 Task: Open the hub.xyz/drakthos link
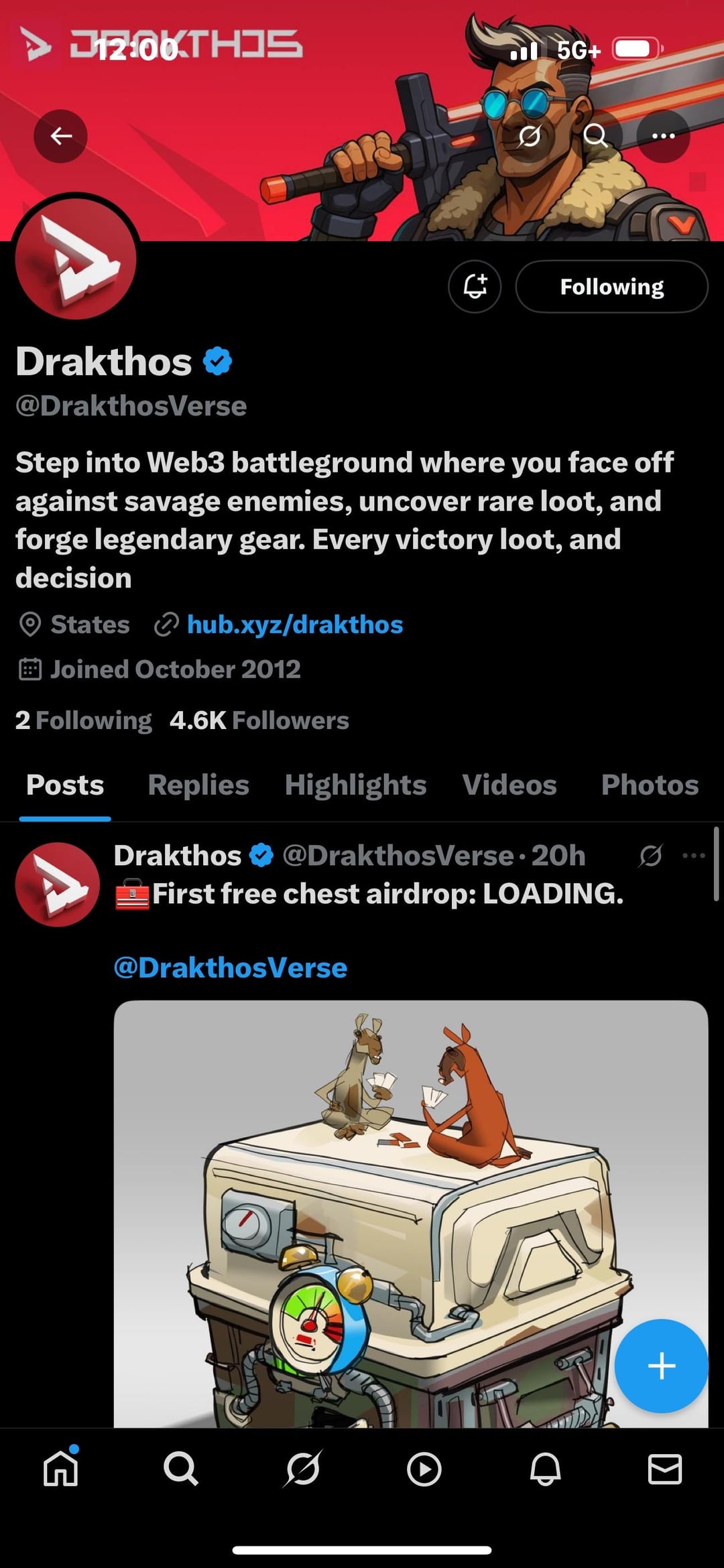pyautogui.click(x=295, y=625)
